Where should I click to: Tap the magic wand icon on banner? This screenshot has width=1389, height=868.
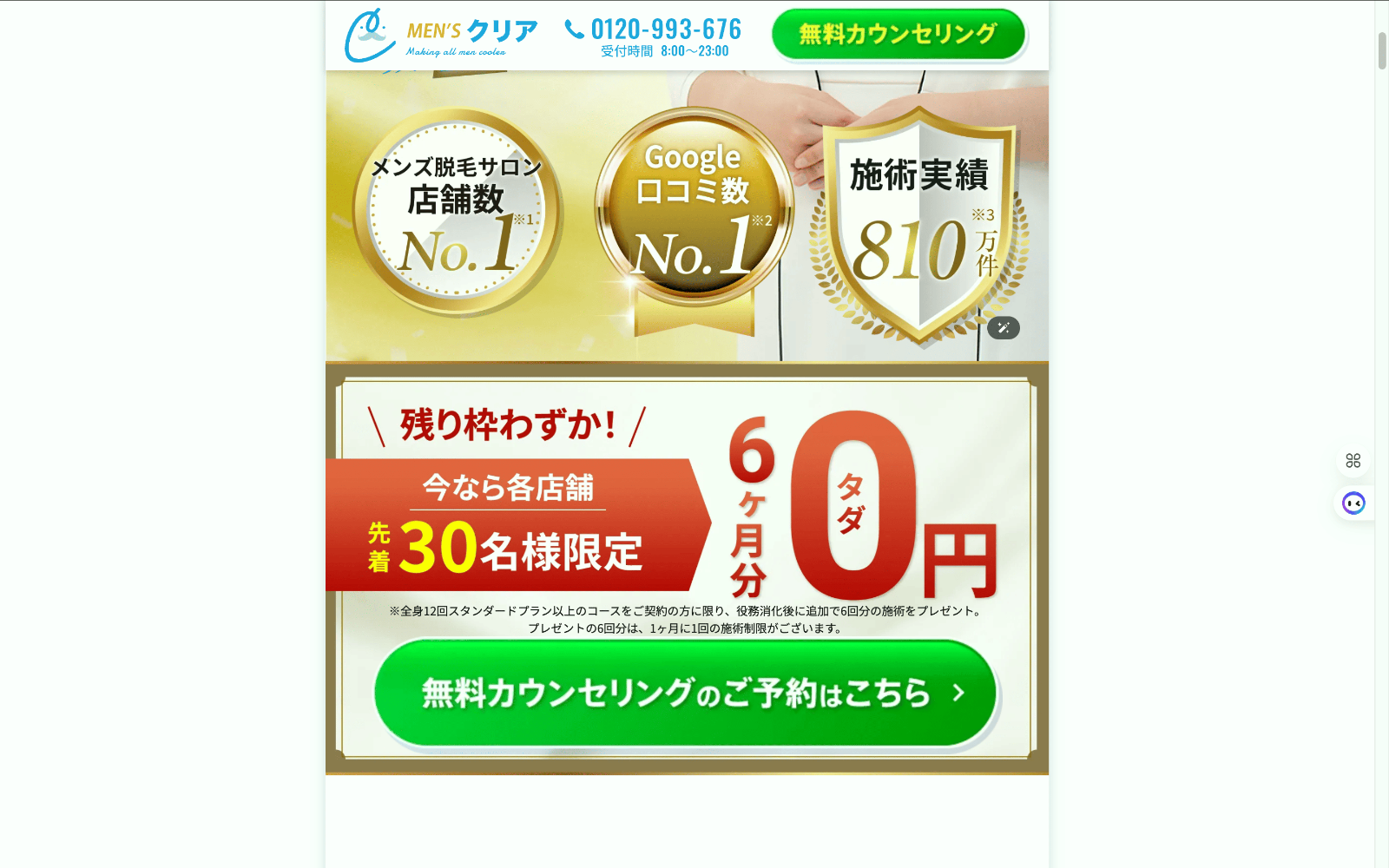(x=1003, y=327)
